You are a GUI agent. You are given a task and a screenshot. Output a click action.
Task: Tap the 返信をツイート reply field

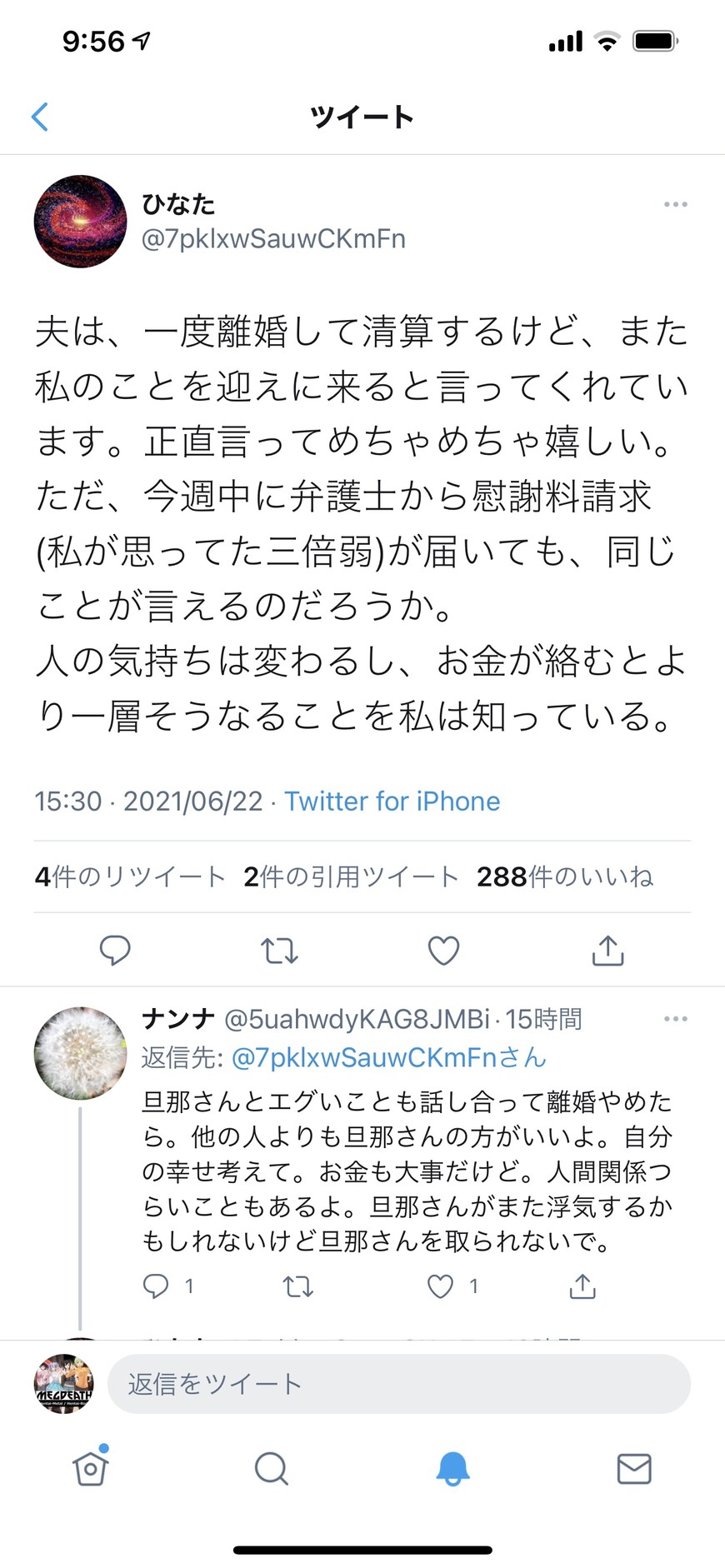(399, 1384)
